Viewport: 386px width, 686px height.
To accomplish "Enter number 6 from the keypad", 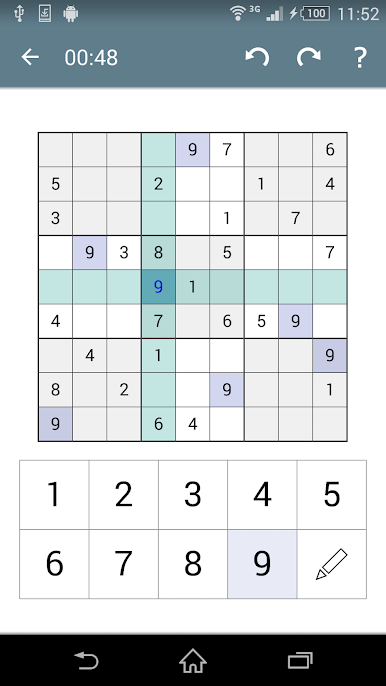I will pos(54,564).
